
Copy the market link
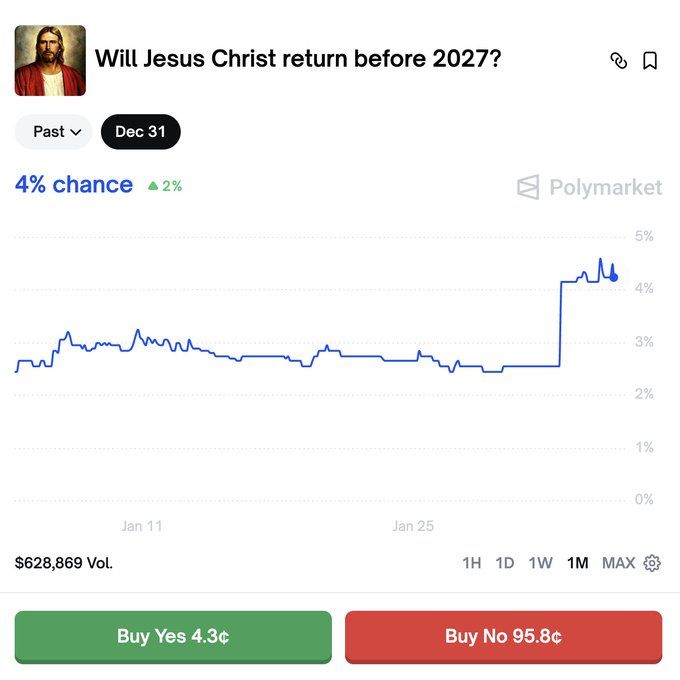coord(618,61)
